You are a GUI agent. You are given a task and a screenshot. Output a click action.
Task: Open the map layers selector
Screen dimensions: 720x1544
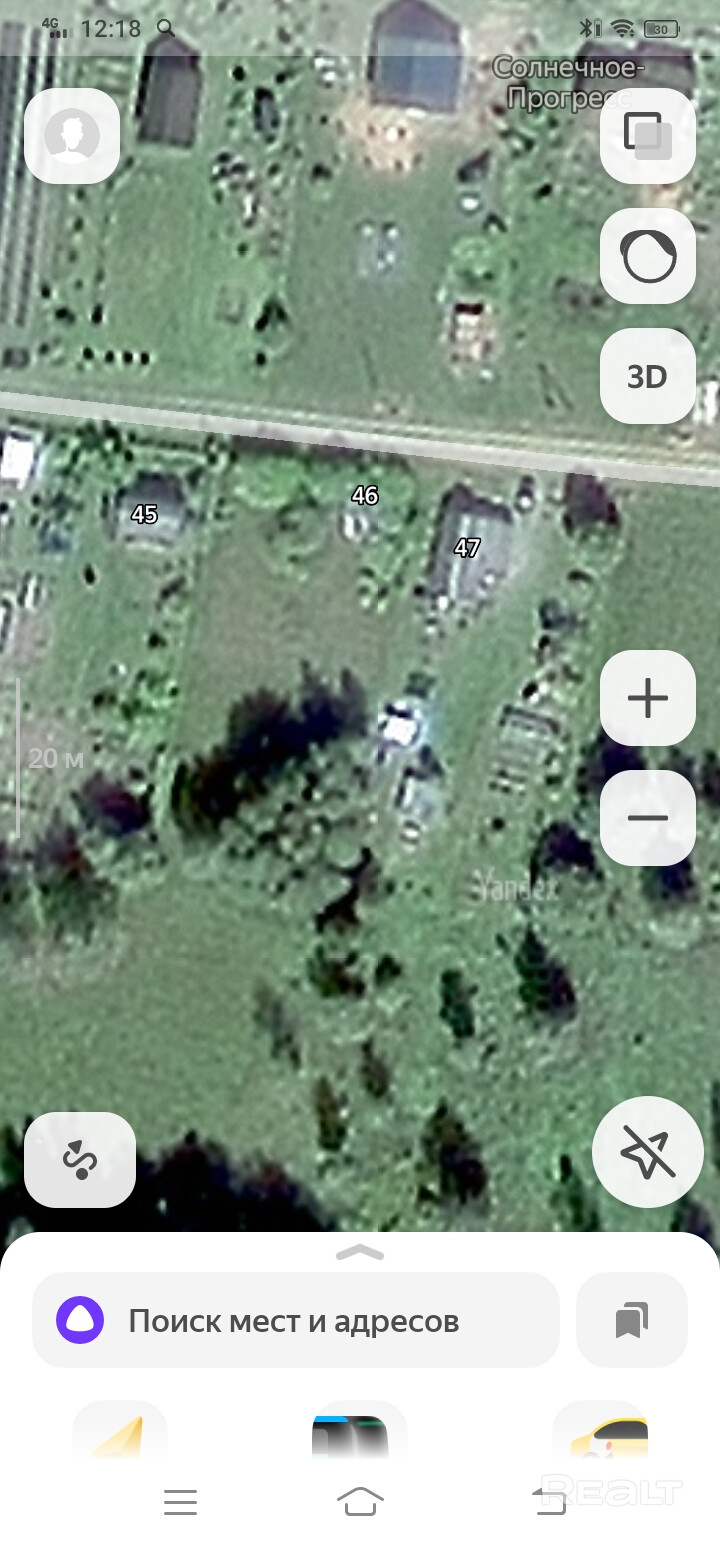(647, 136)
